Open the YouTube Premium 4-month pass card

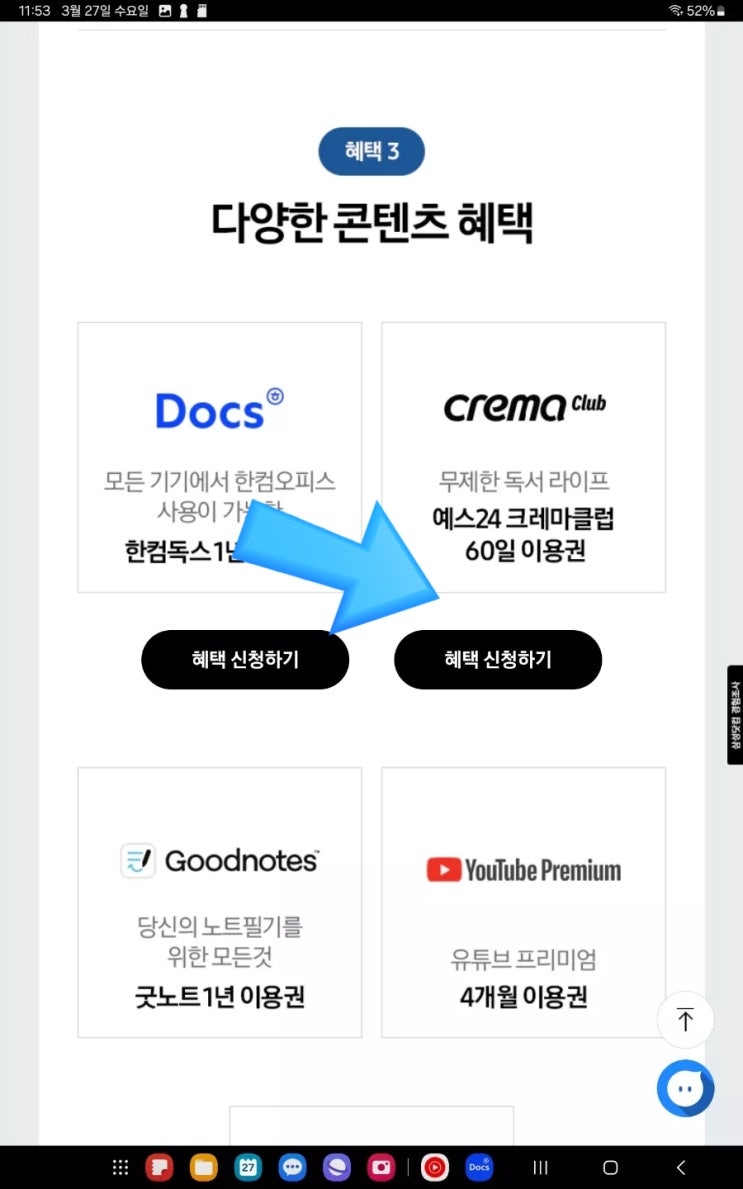(523, 902)
